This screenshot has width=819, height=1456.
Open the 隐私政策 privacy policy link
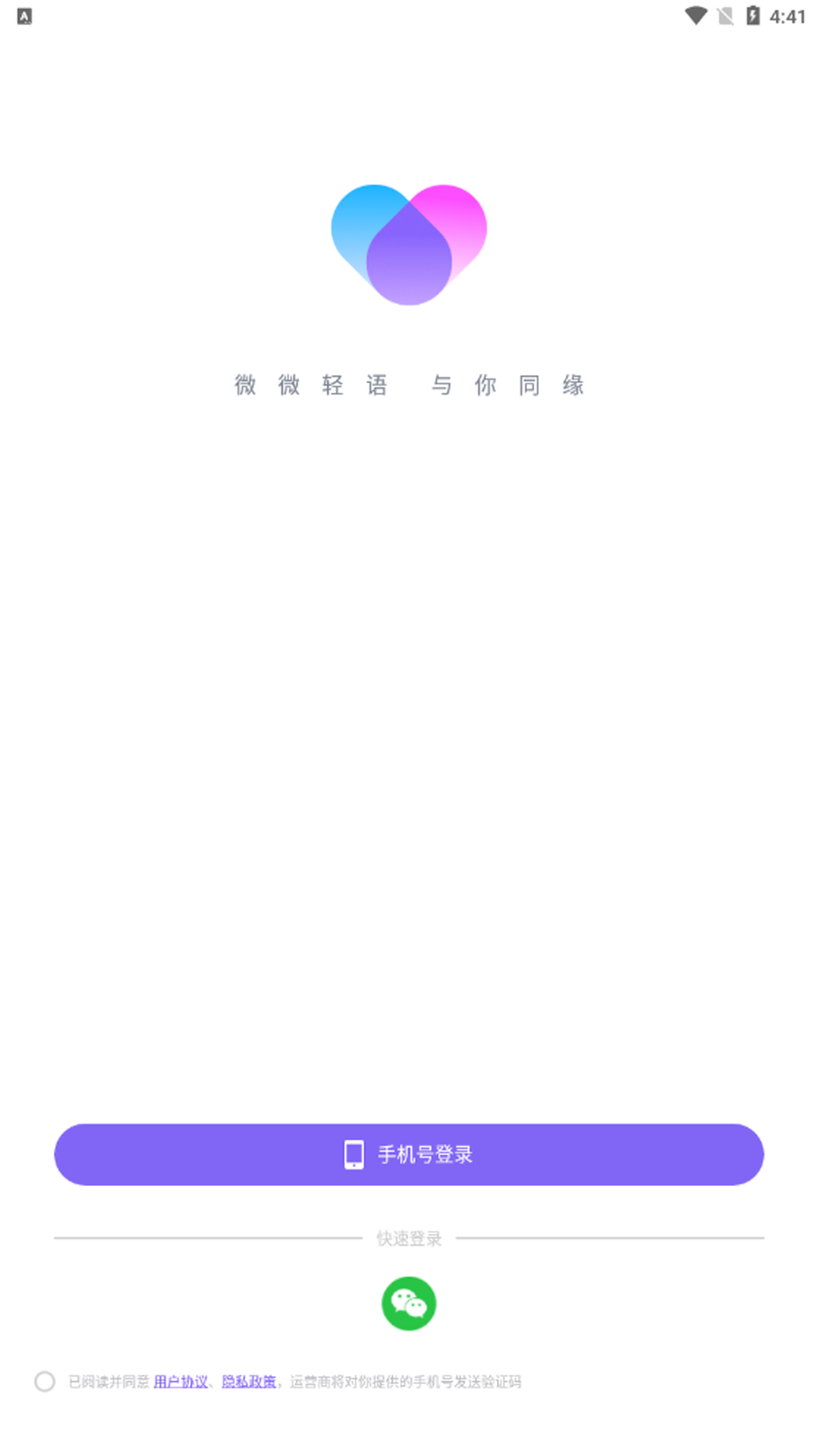point(248,1381)
